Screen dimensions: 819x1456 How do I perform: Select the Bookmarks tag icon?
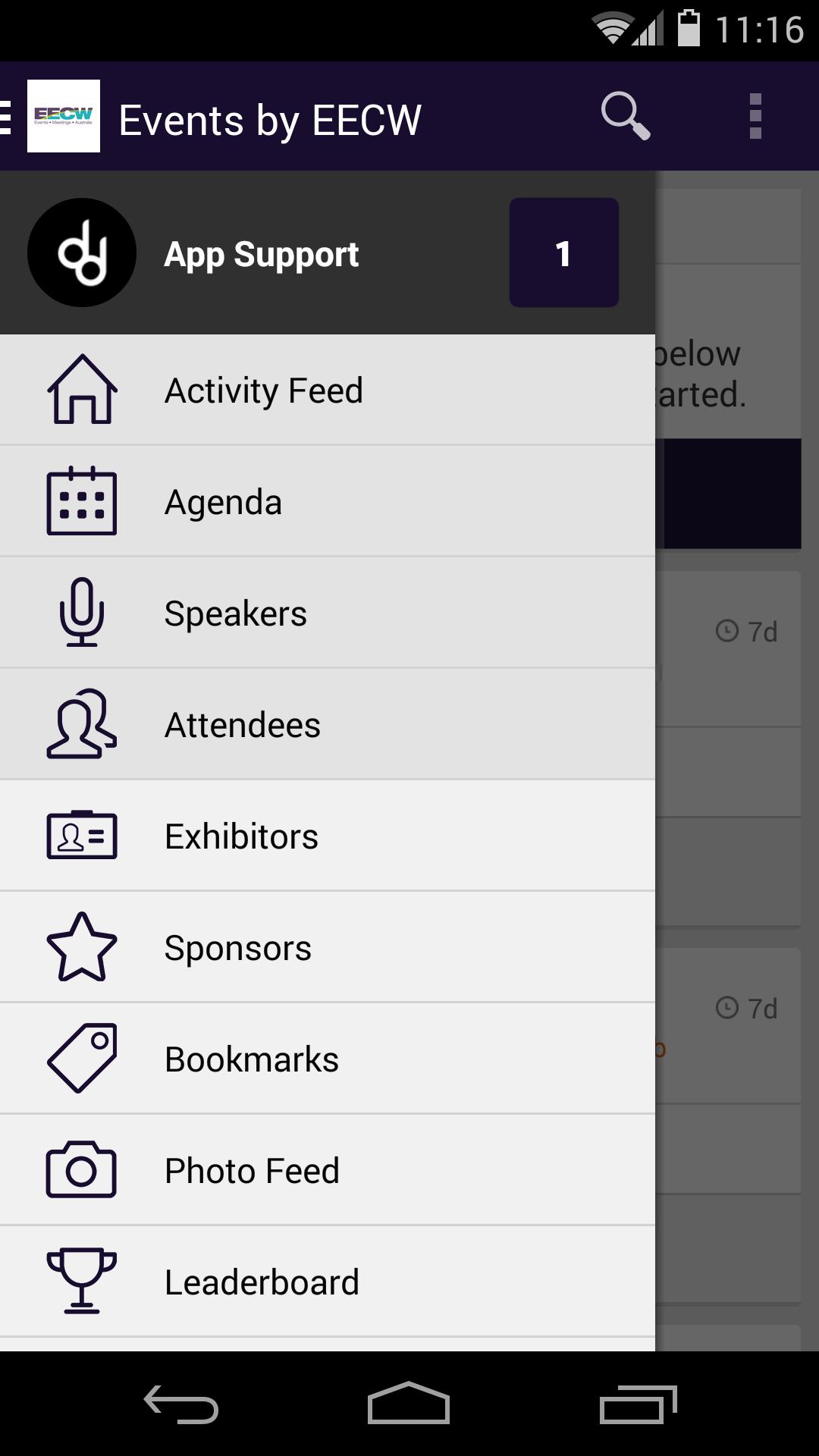click(82, 1058)
